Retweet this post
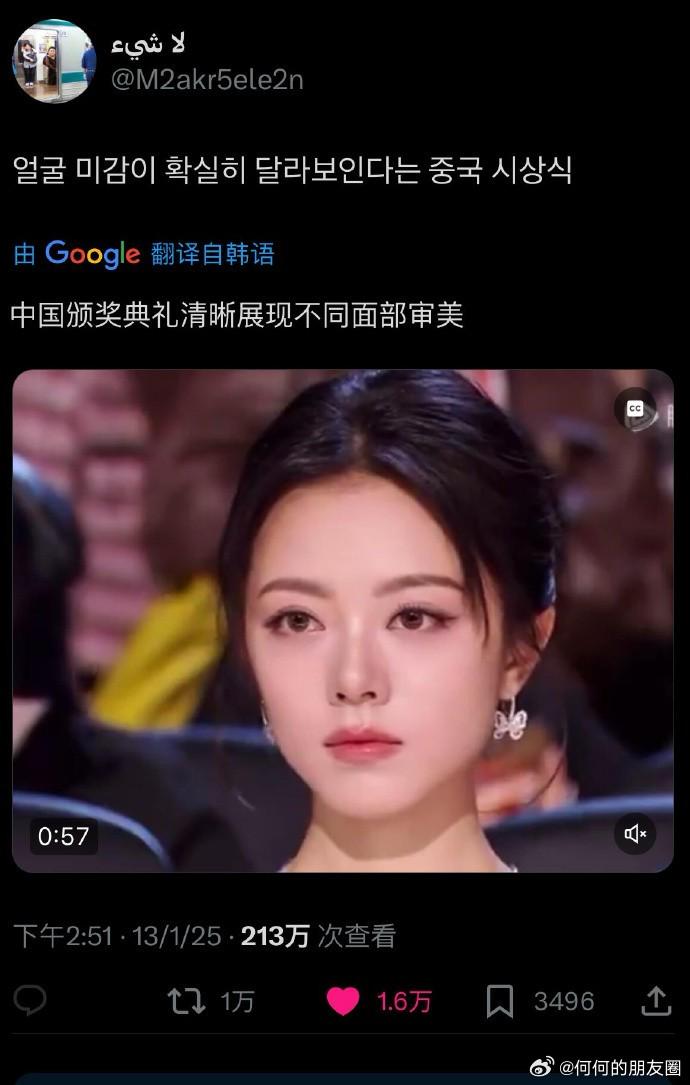 (x=187, y=1000)
